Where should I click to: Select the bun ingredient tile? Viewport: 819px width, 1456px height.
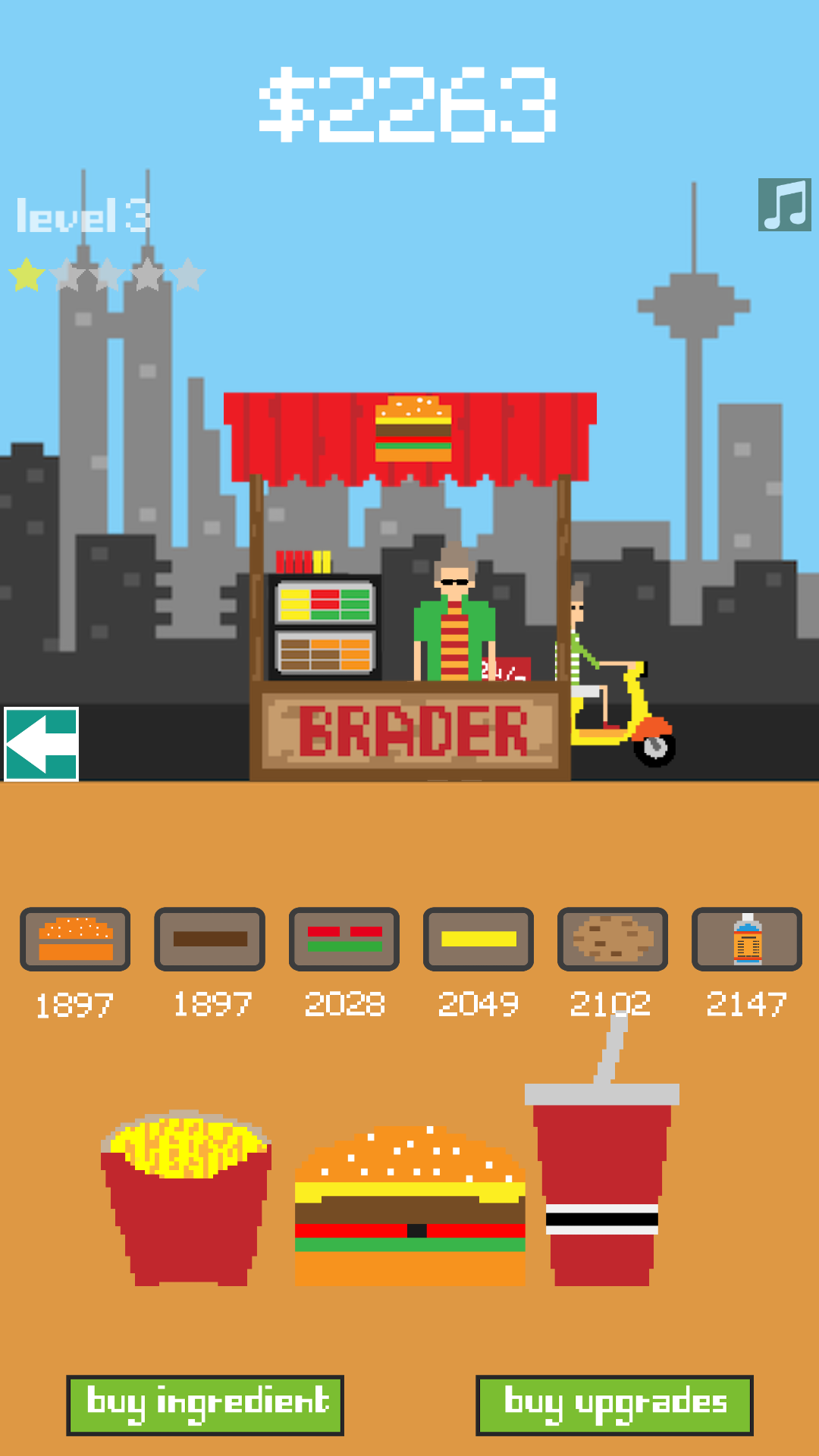pyautogui.click(x=75, y=939)
